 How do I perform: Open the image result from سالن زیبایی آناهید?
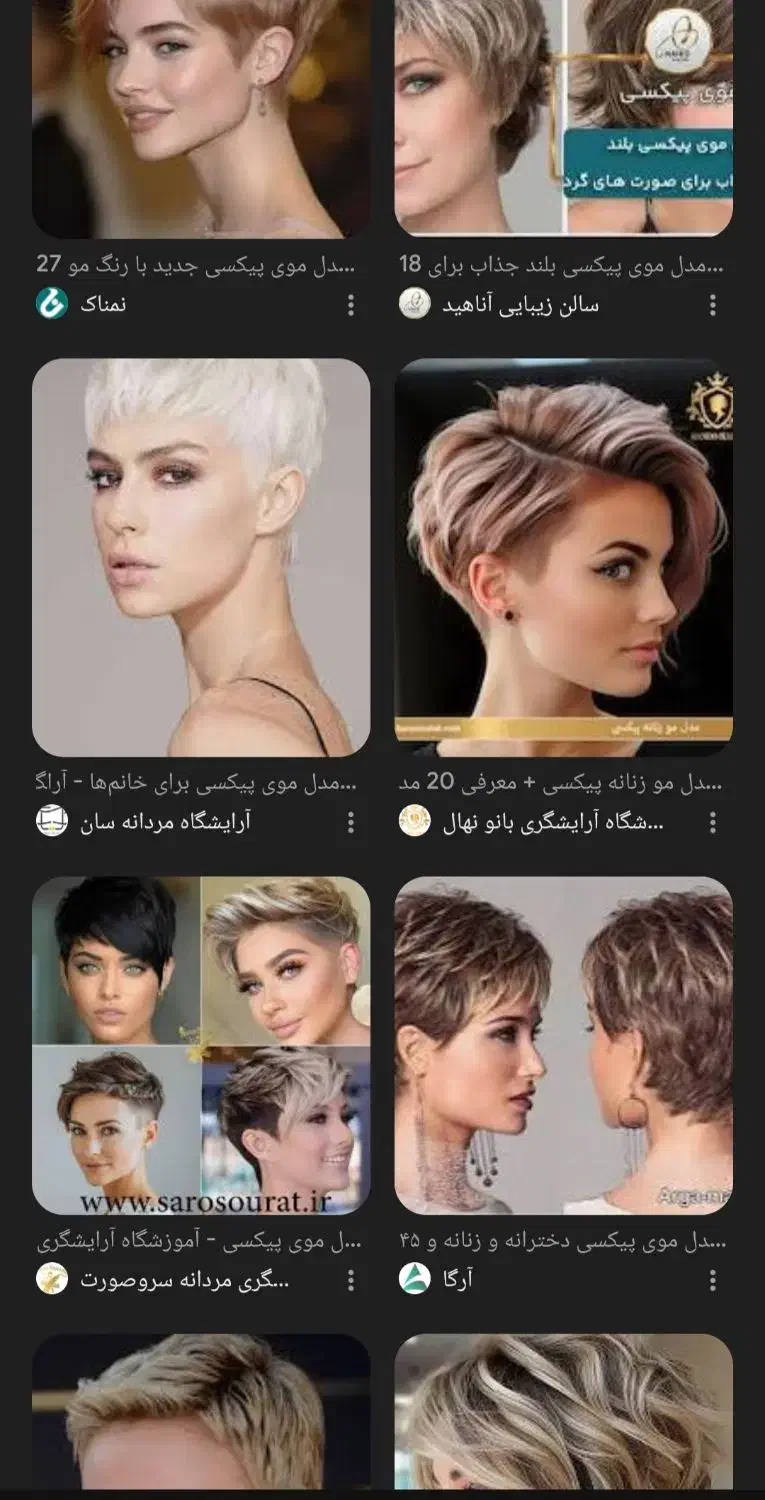[563, 118]
